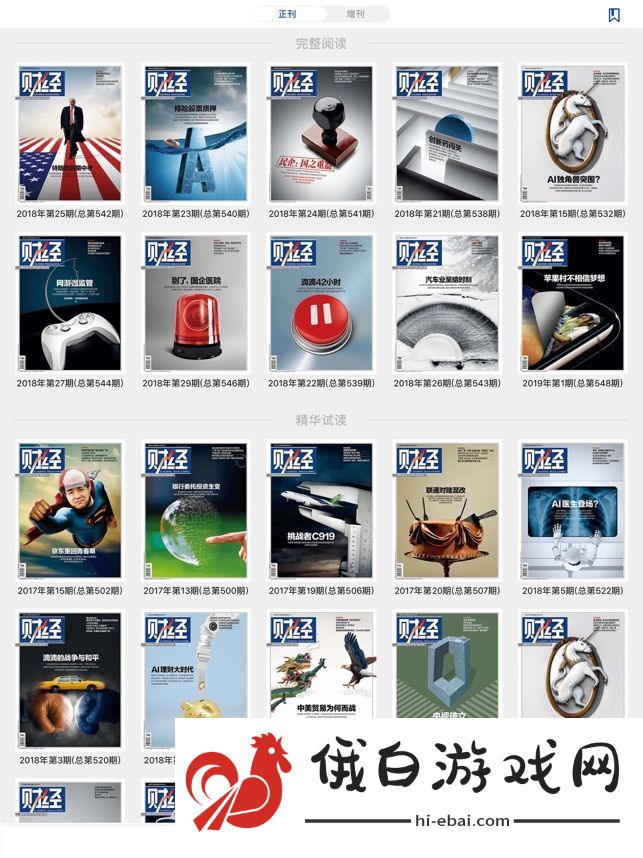Open 2017年第13期(总第500期) trial issue
The height and width of the screenshot is (858, 643).
pos(196,511)
